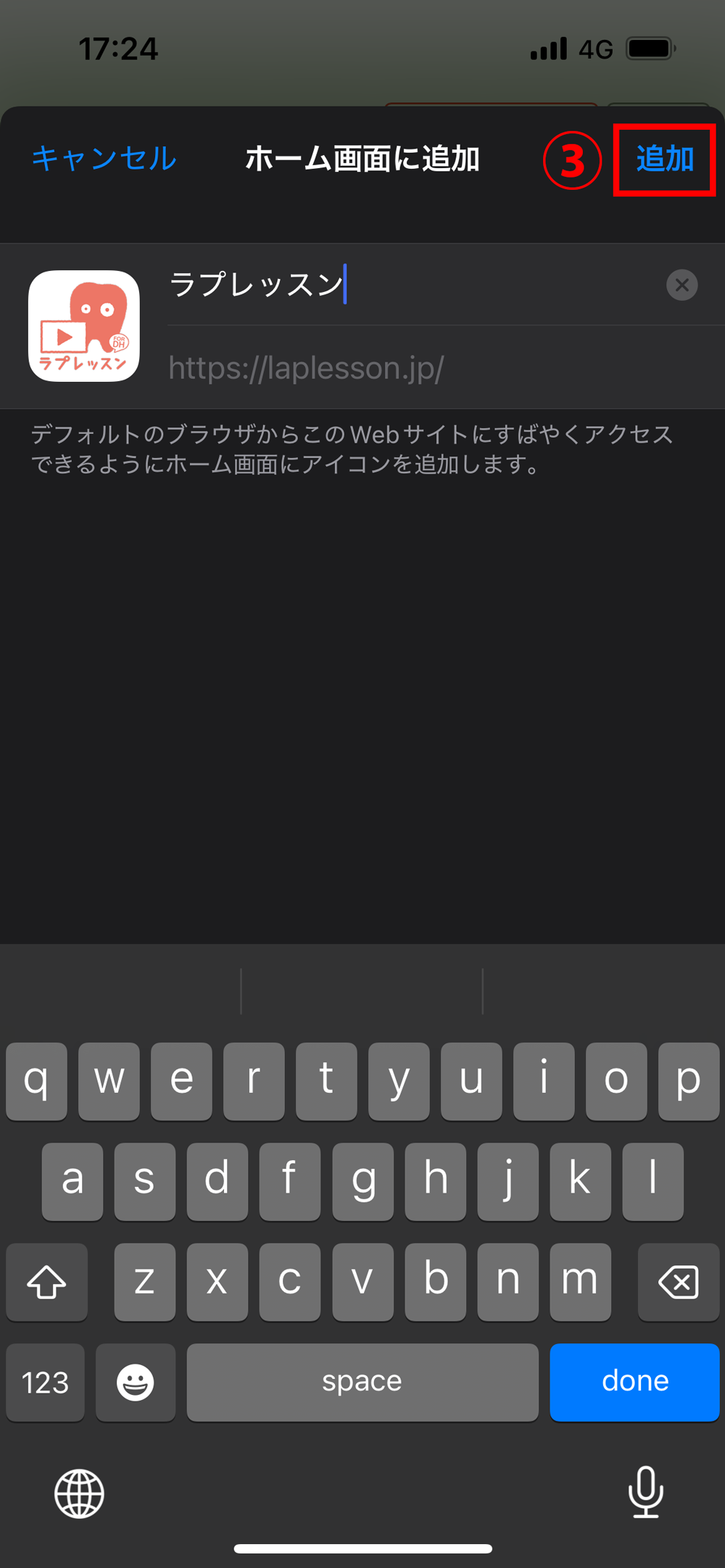This screenshot has height=1568, width=725.
Task: Tap キャンセル to cancel adding
Action: (104, 159)
